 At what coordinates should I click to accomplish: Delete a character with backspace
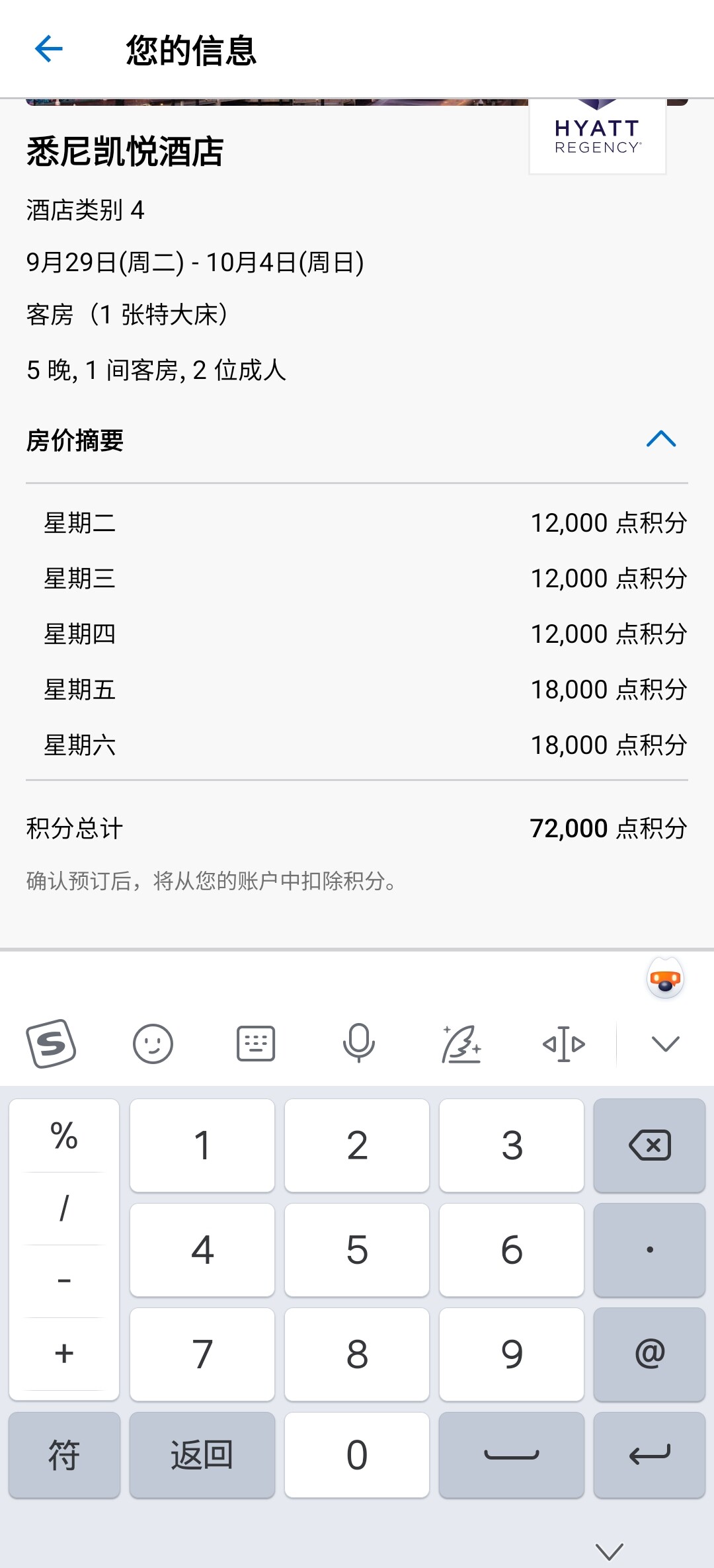649,1145
